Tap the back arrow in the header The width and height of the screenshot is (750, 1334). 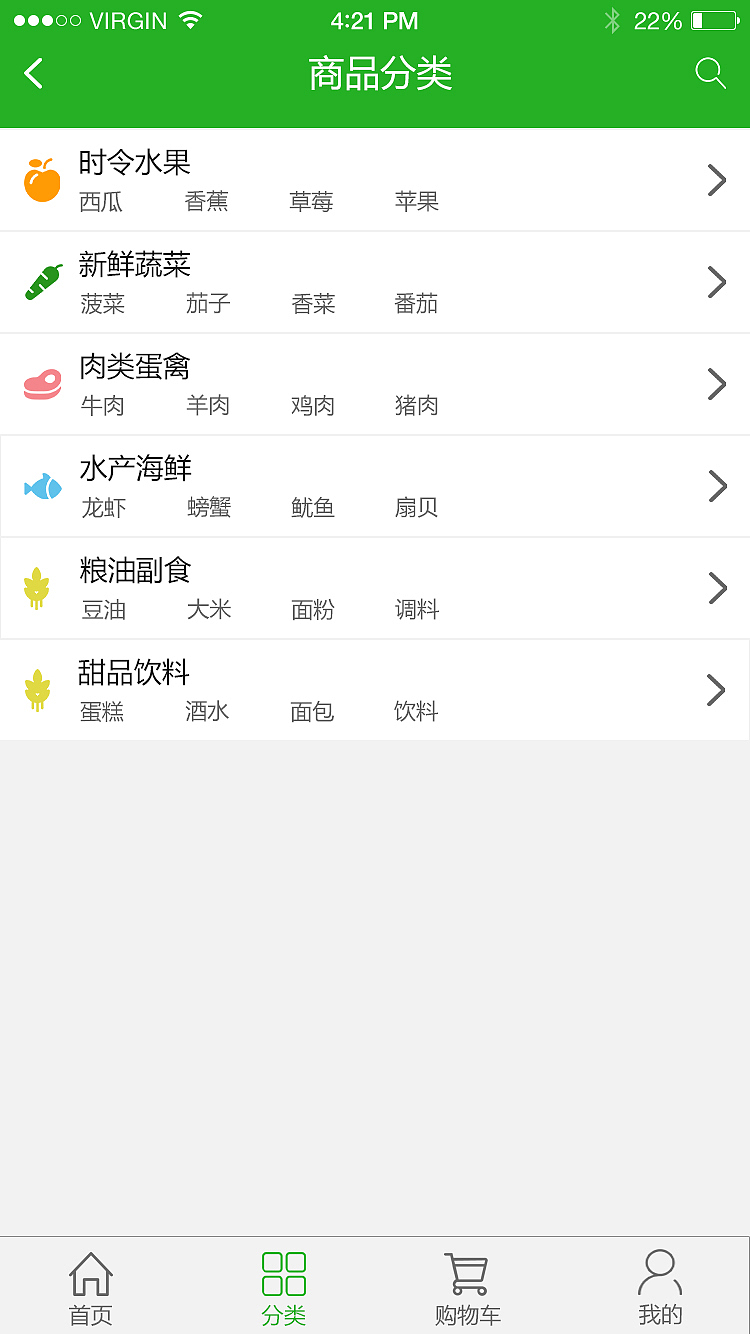(x=33, y=73)
